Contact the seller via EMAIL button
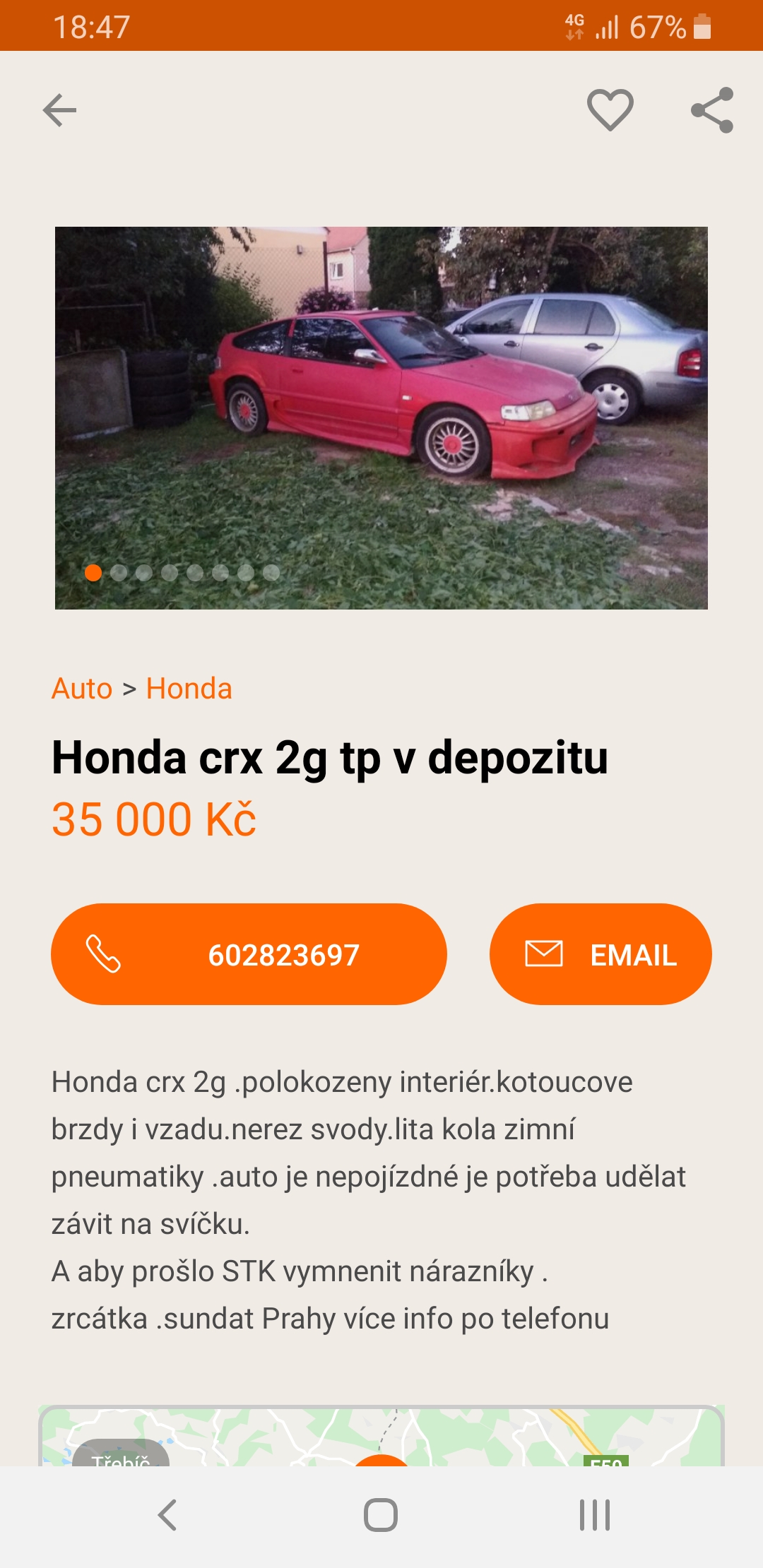The image size is (763, 1568). (x=601, y=954)
